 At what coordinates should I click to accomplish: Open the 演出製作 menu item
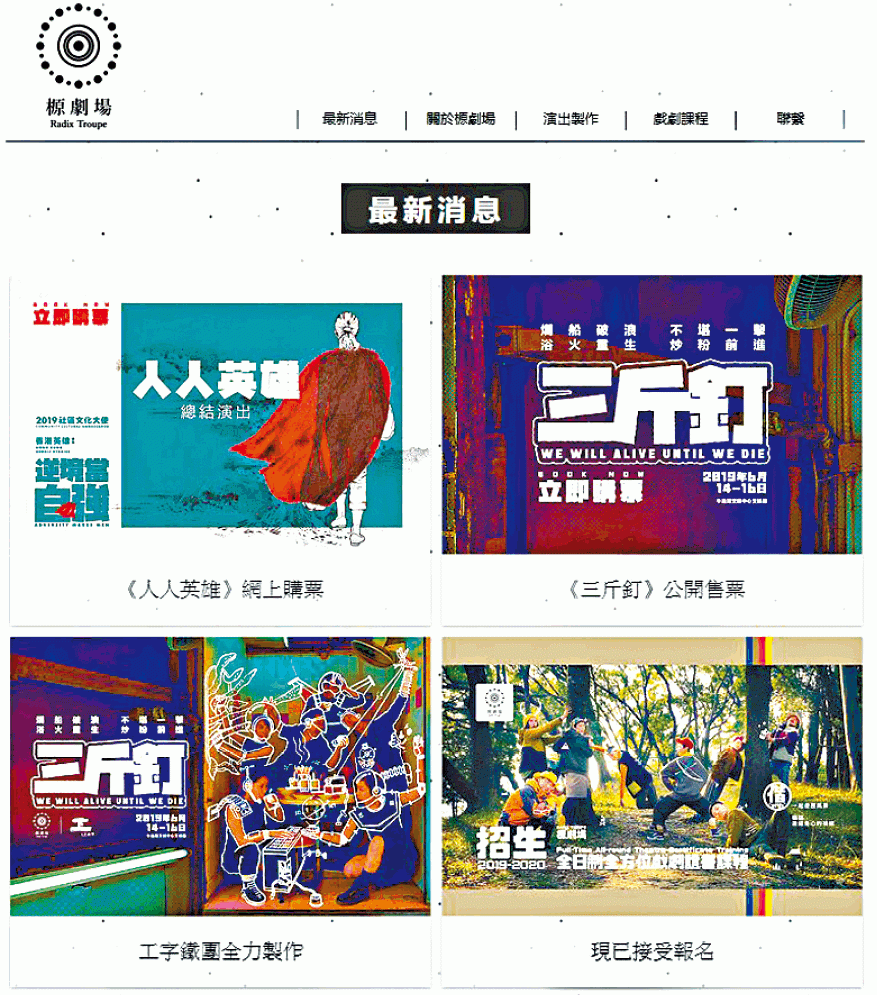[x=570, y=119]
